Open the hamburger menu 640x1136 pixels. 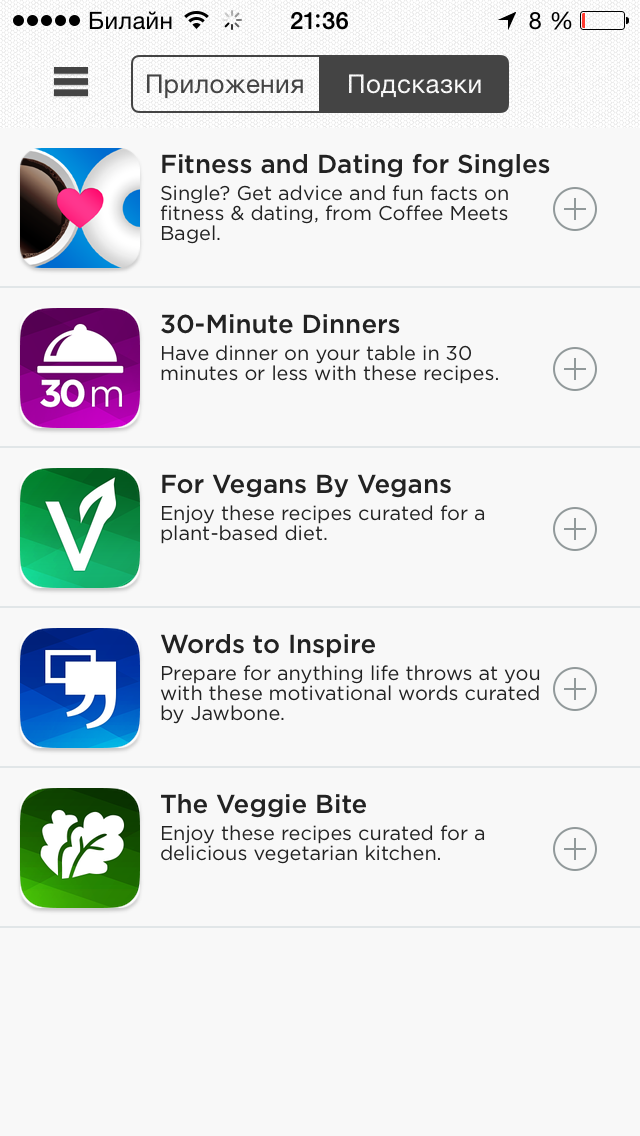pyautogui.click(x=71, y=82)
